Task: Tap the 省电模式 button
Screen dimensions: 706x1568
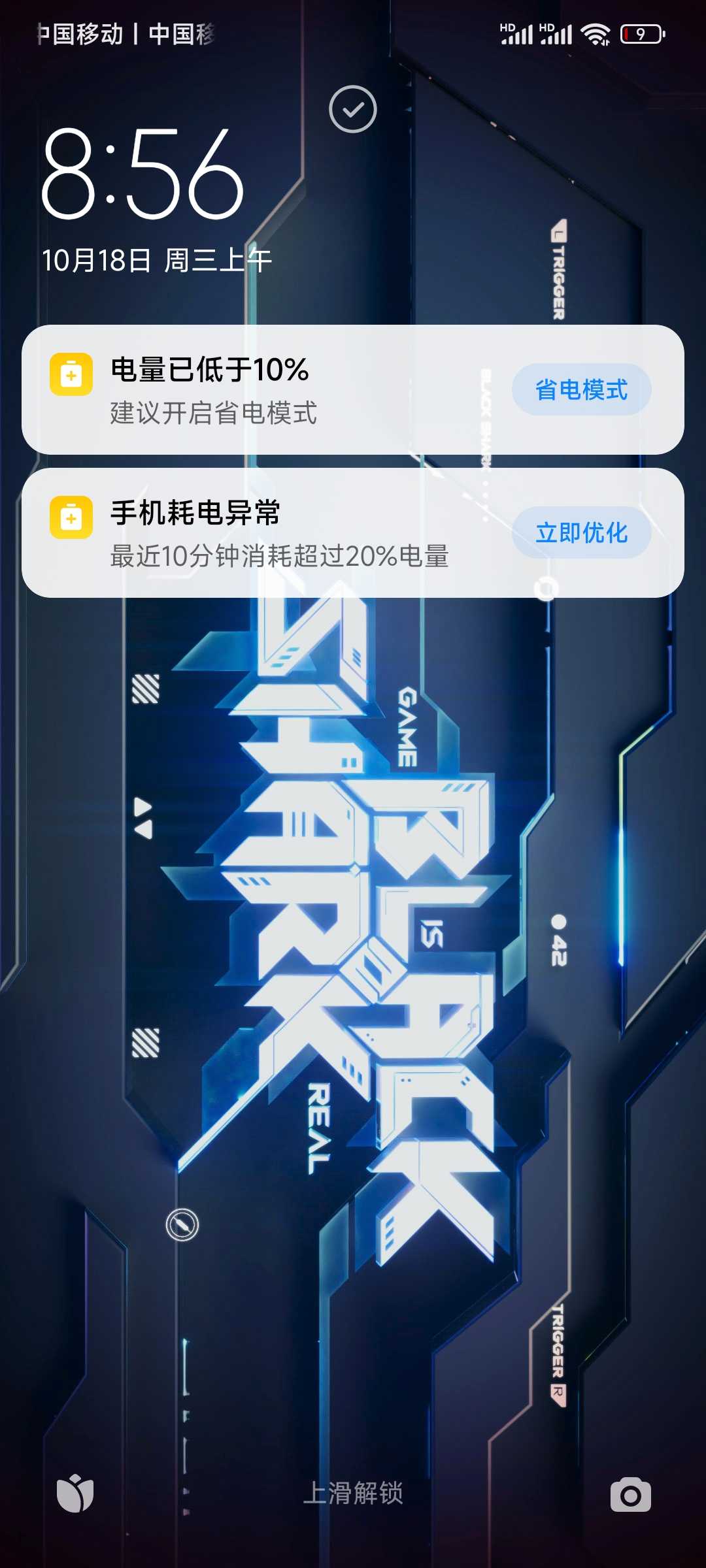Action: pos(581,390)
